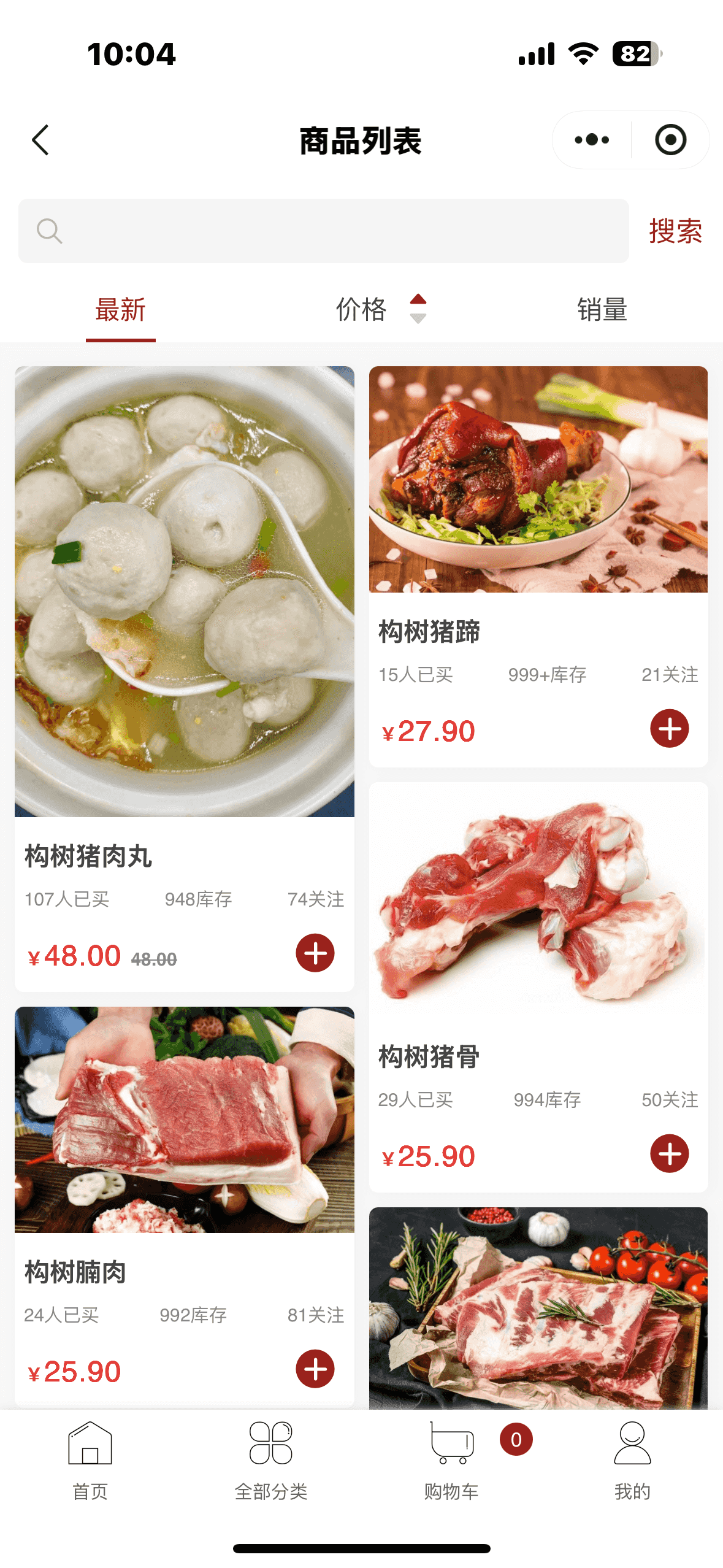Go back from the product list
This screenshot has width=723, height=1568.
[x=40, y=140]
